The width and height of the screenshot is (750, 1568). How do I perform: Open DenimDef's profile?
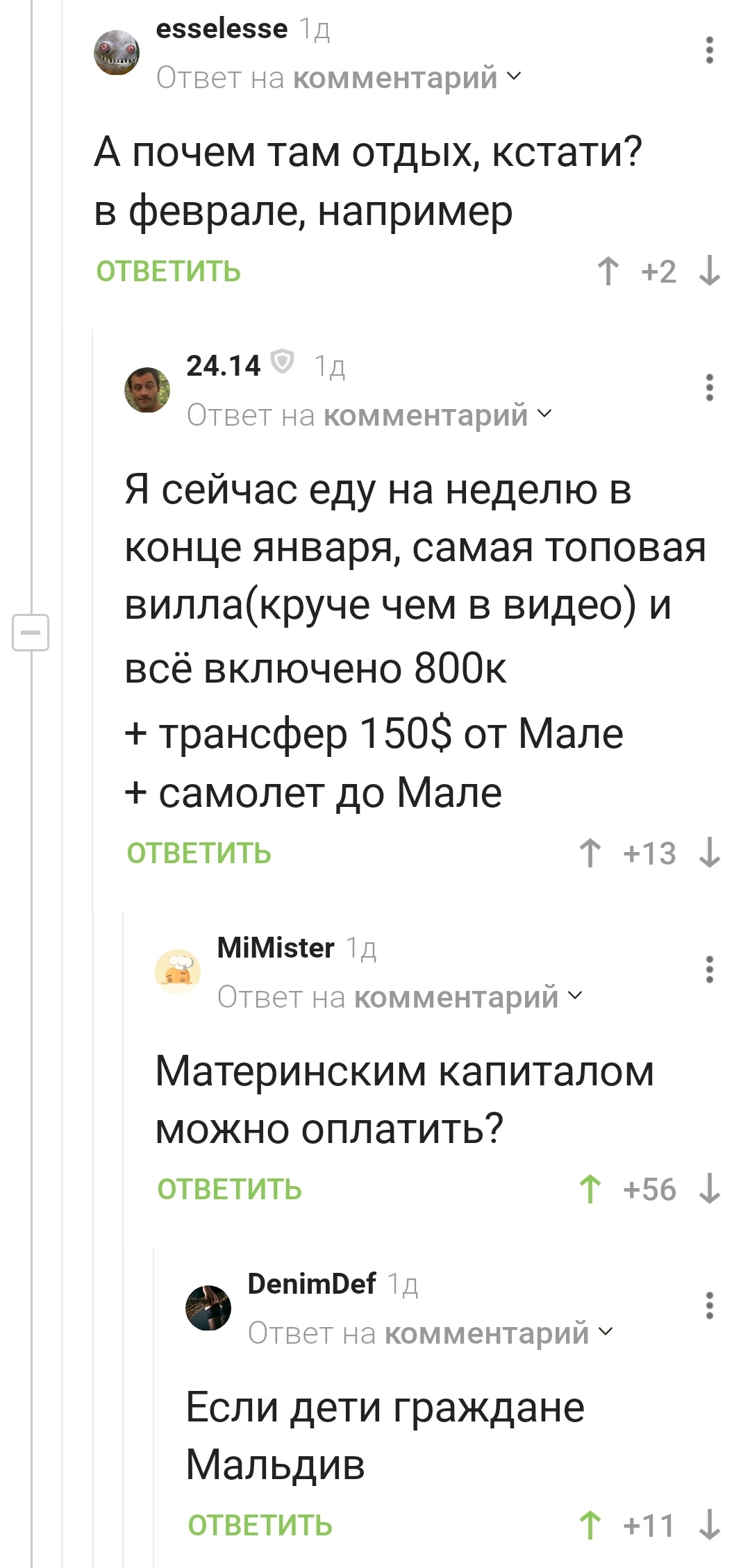tap(312, 1283)
